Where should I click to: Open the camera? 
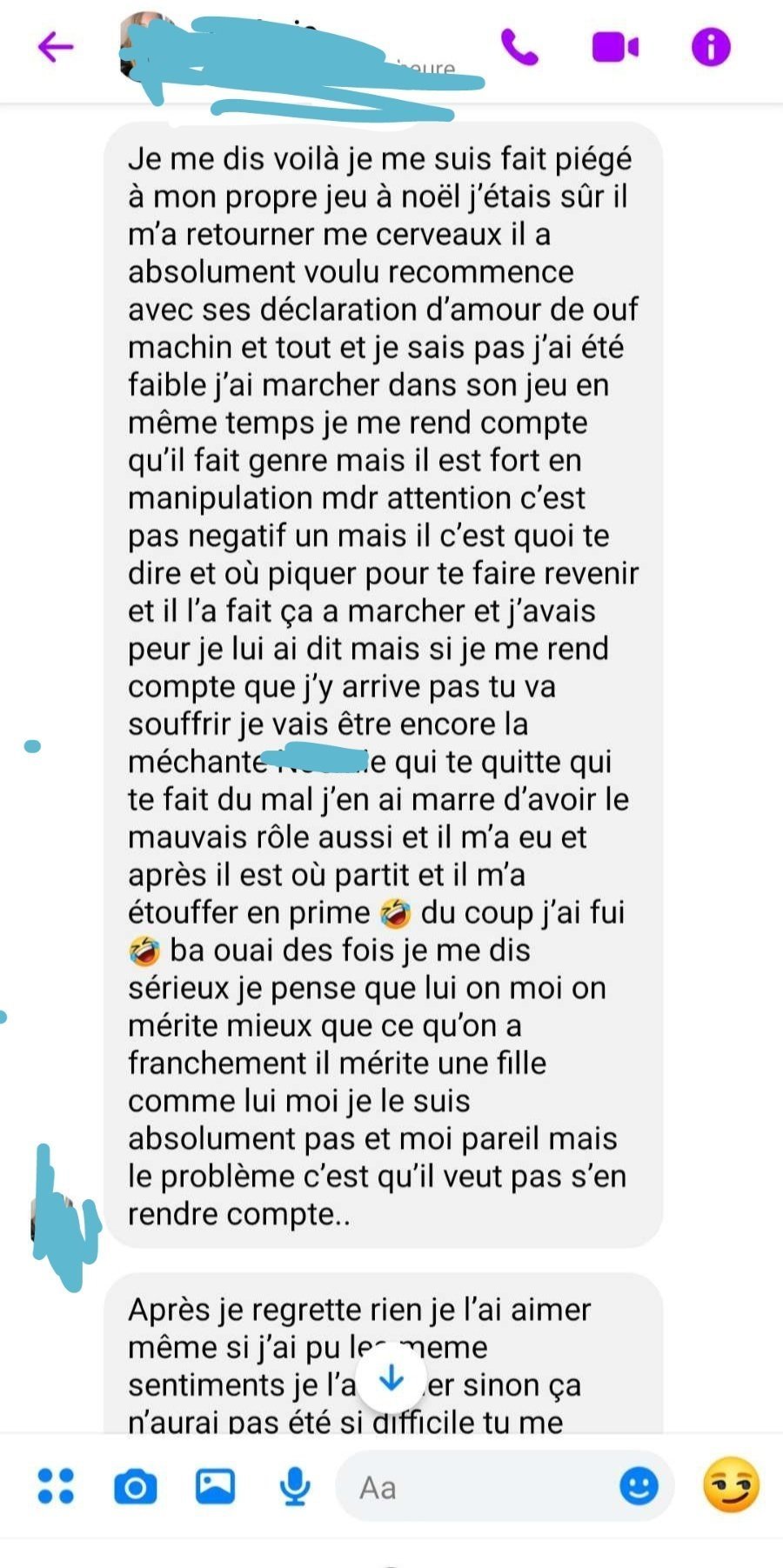tap(136, 1486)
